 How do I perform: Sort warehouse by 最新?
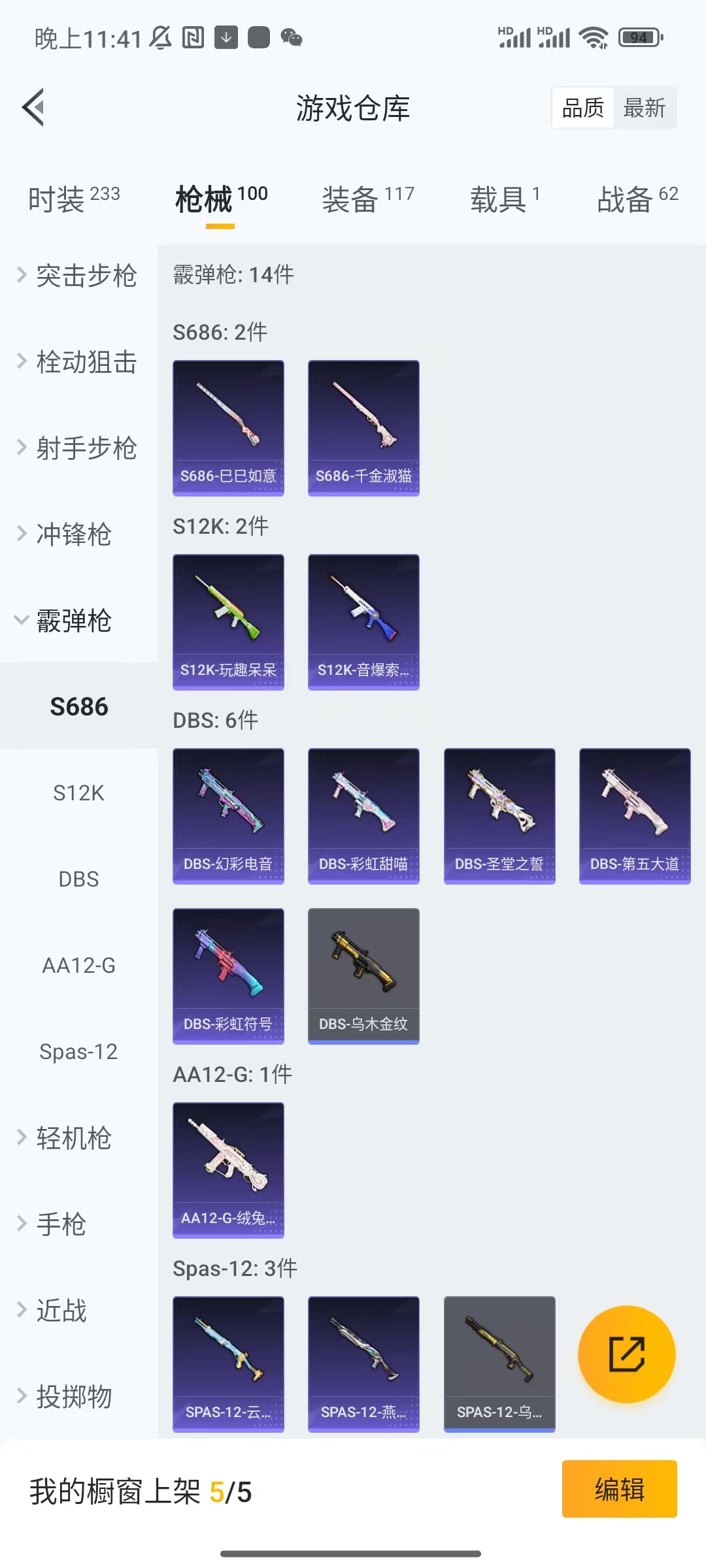644,108
